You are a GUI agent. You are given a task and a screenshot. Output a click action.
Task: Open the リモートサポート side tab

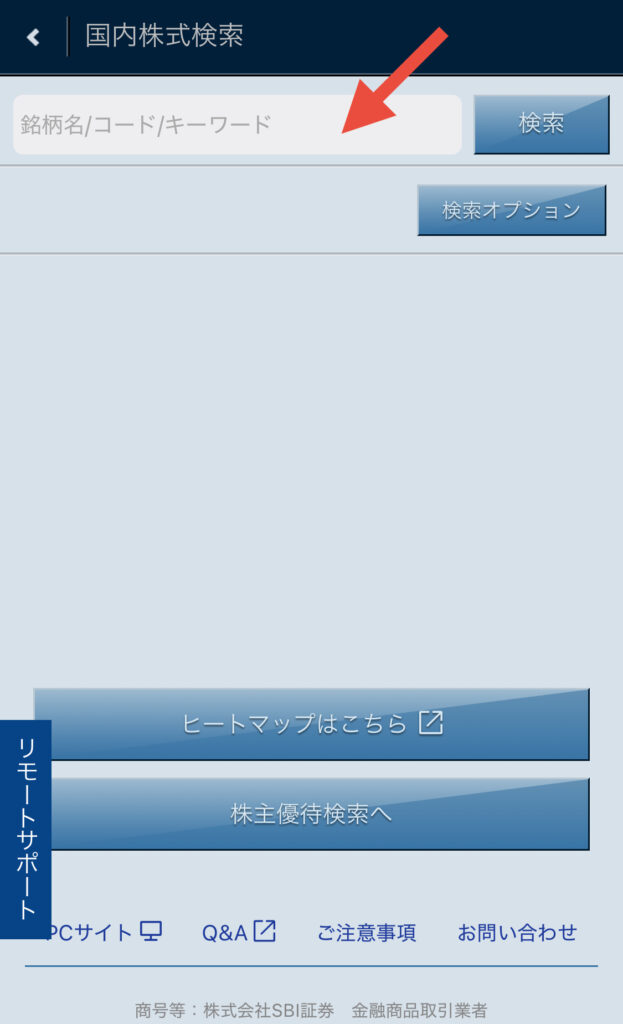pos(25,828)
